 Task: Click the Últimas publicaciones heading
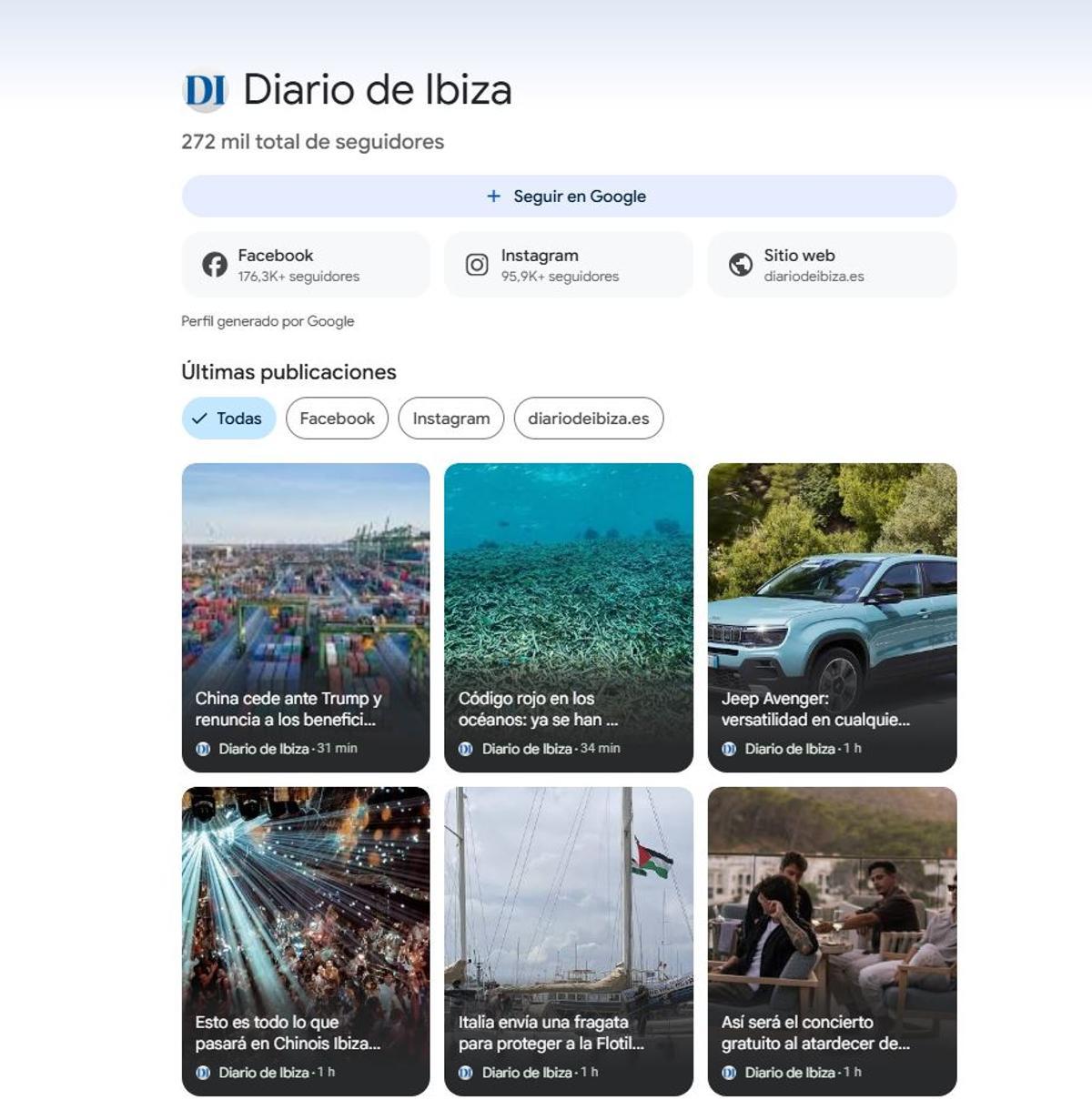point(288,371)
